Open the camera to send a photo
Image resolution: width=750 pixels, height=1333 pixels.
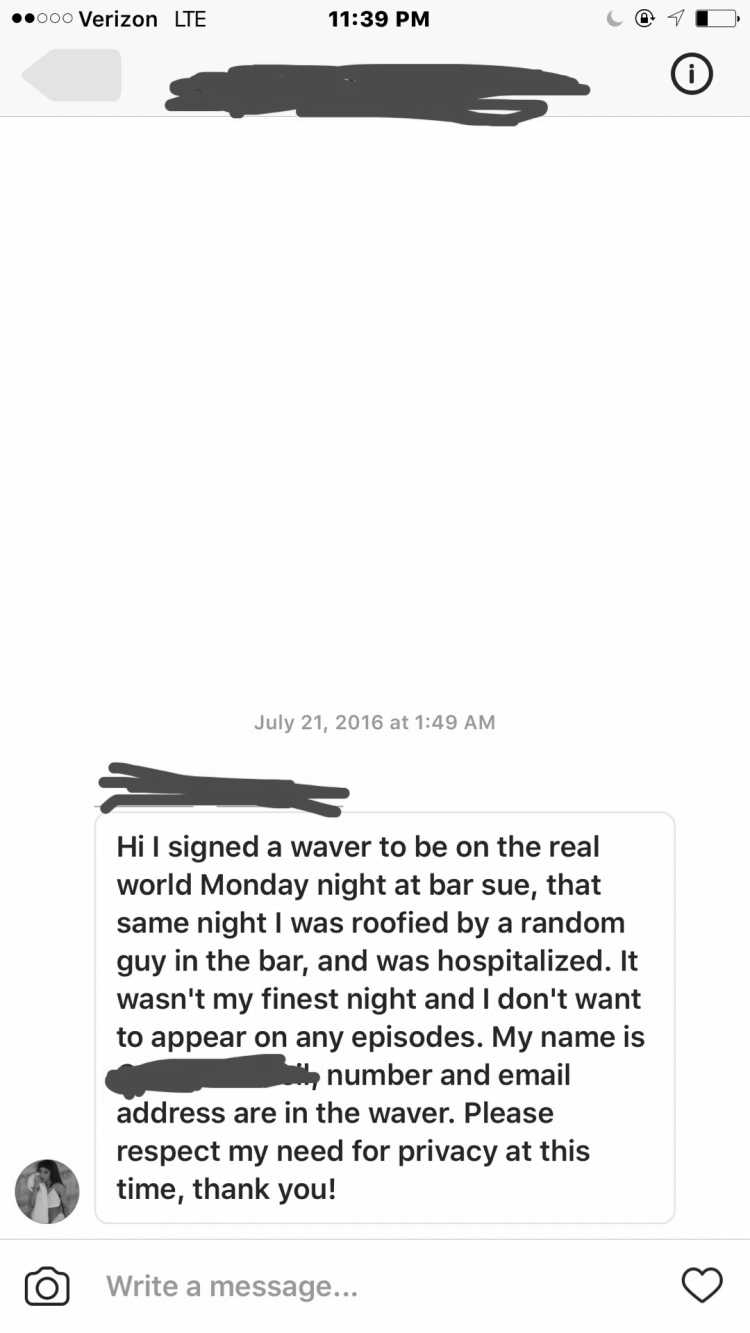47,1286
